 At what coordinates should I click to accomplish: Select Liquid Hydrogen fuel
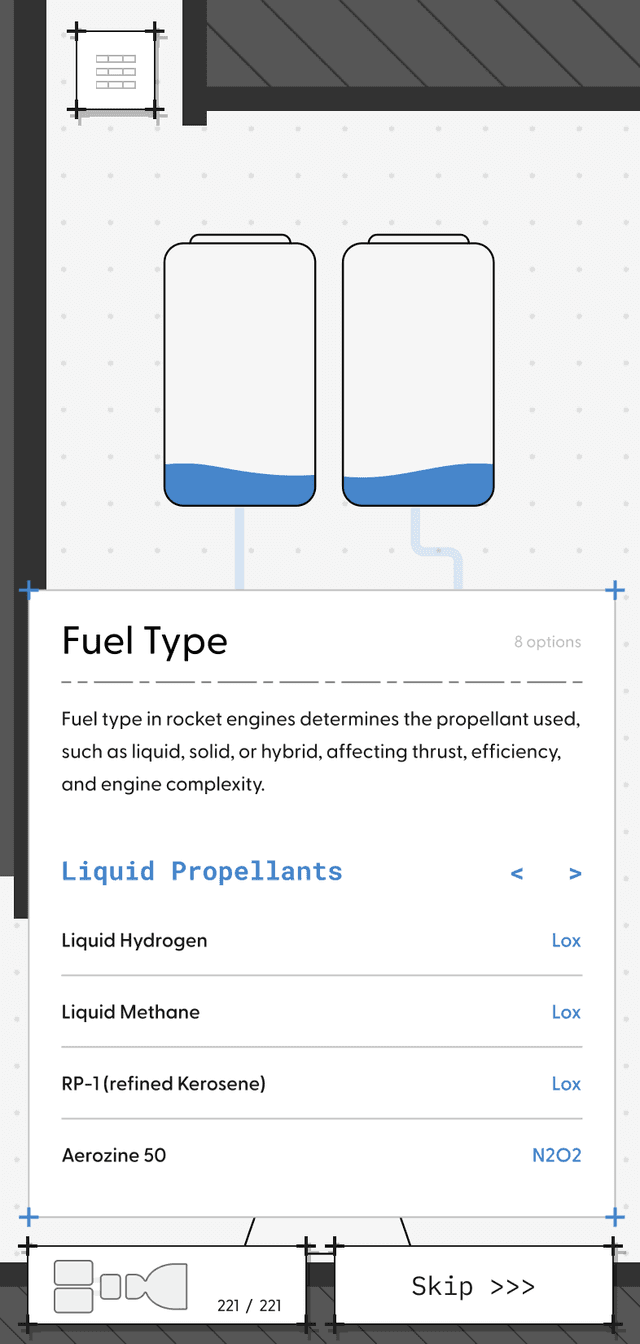(320, 940)
